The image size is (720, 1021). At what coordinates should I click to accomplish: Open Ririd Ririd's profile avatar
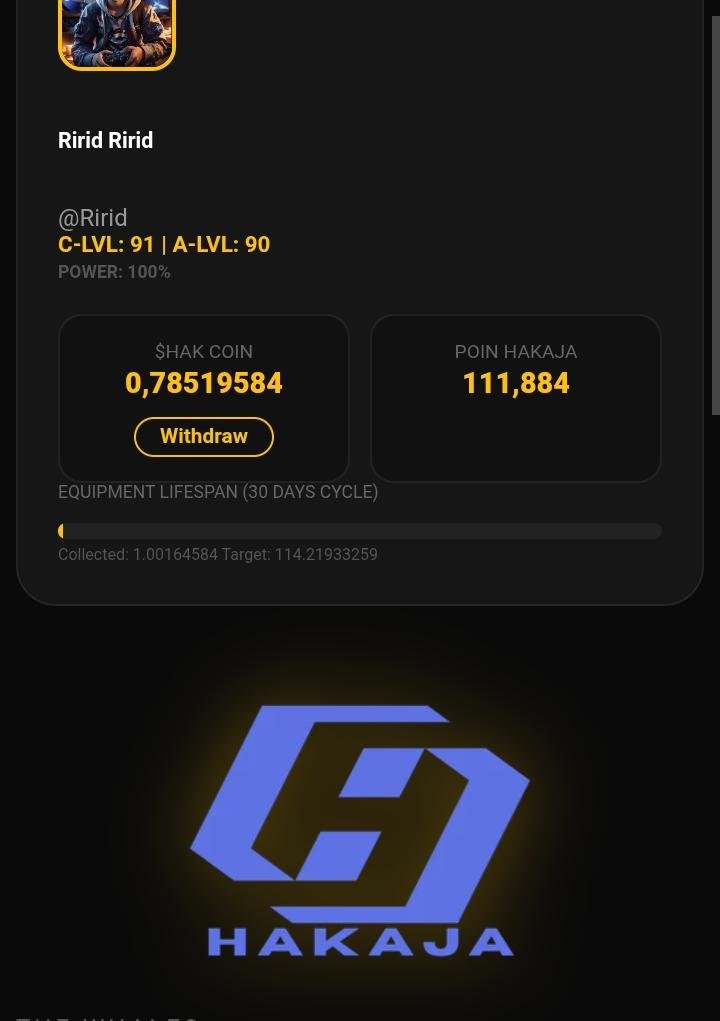pos(117,33)
